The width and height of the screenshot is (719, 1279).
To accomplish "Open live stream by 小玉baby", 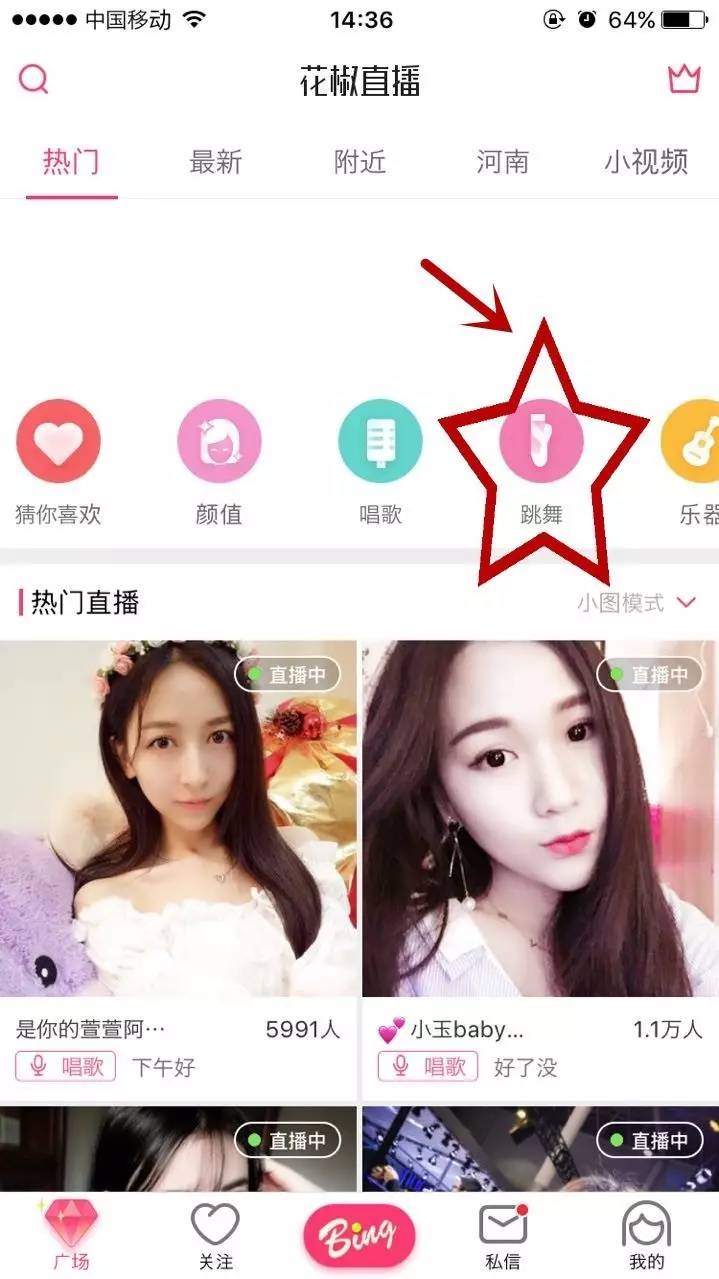I will [540, 818].
